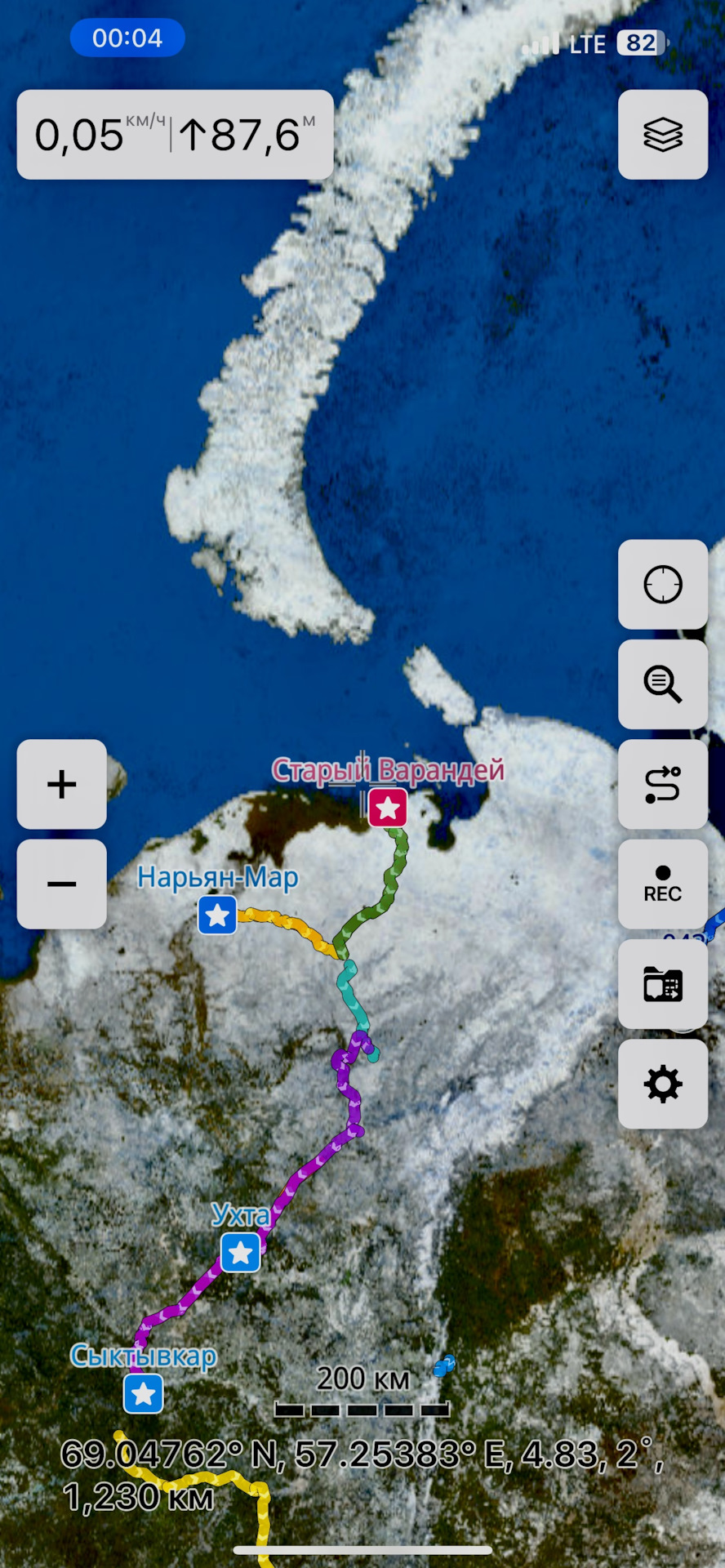This screenshot has height=1568, width=725.
Task: Zoom out with the minus button
Action: click(x=62, y=884)
